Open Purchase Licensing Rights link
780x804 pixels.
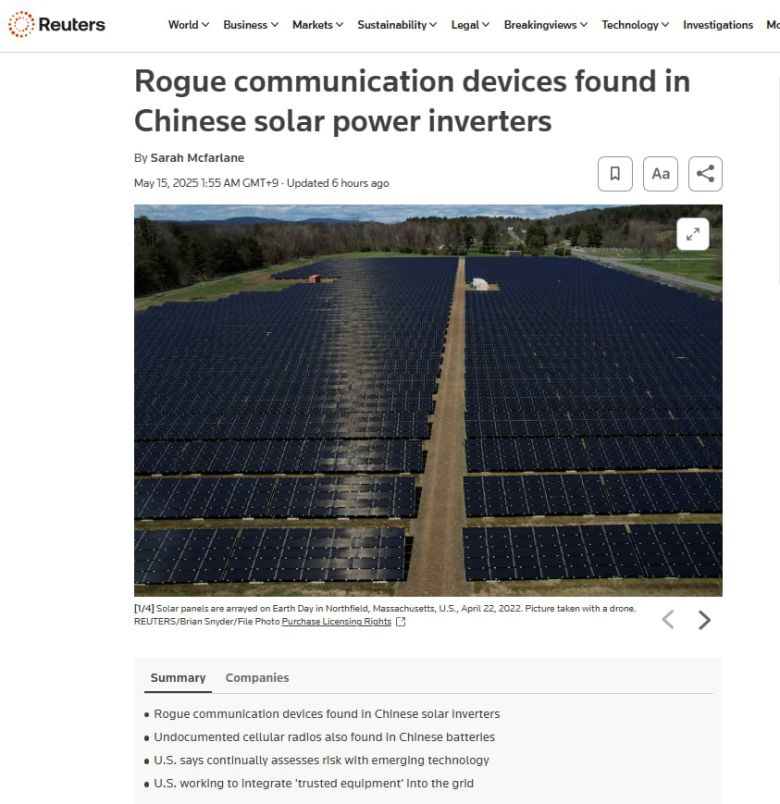(x=336, y=621)
